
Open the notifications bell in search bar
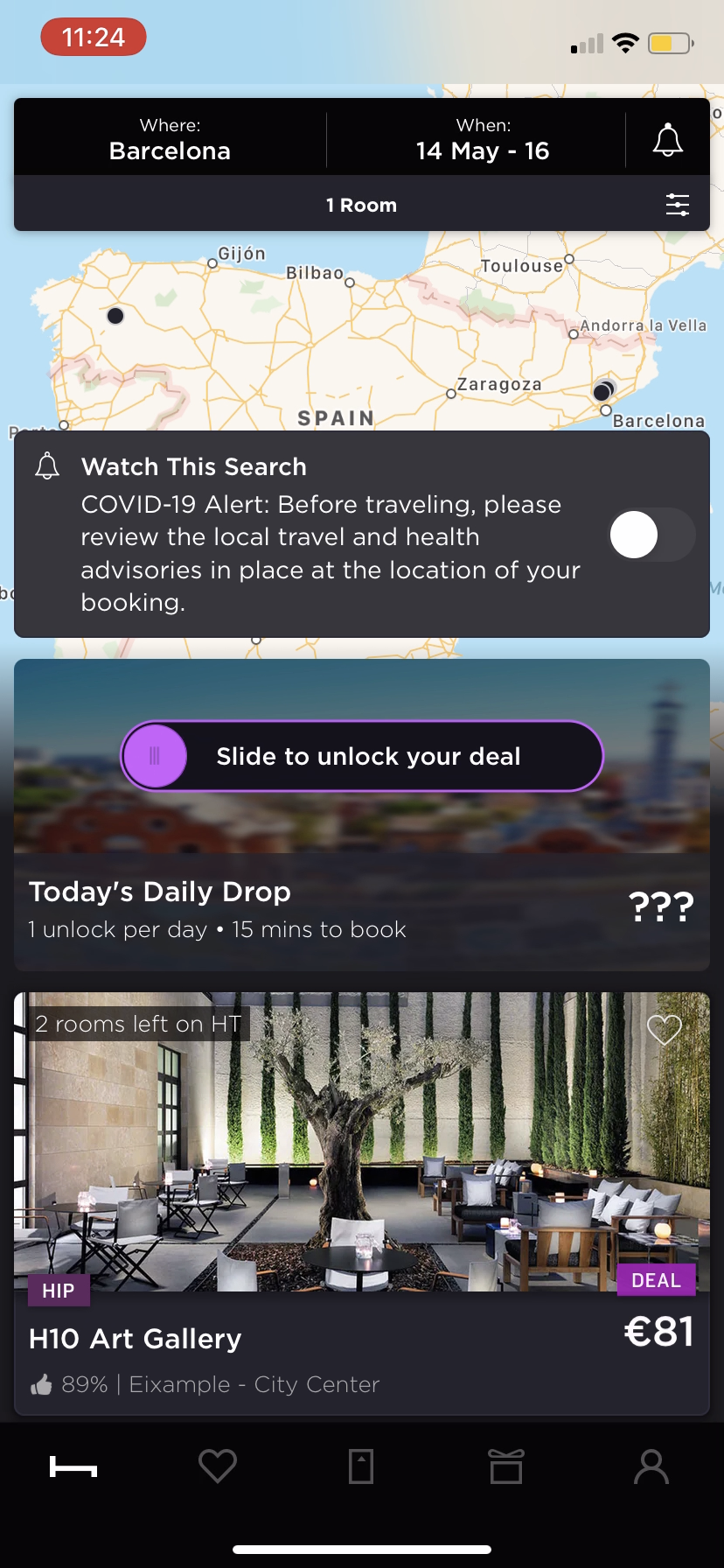(x=667, y=140)
